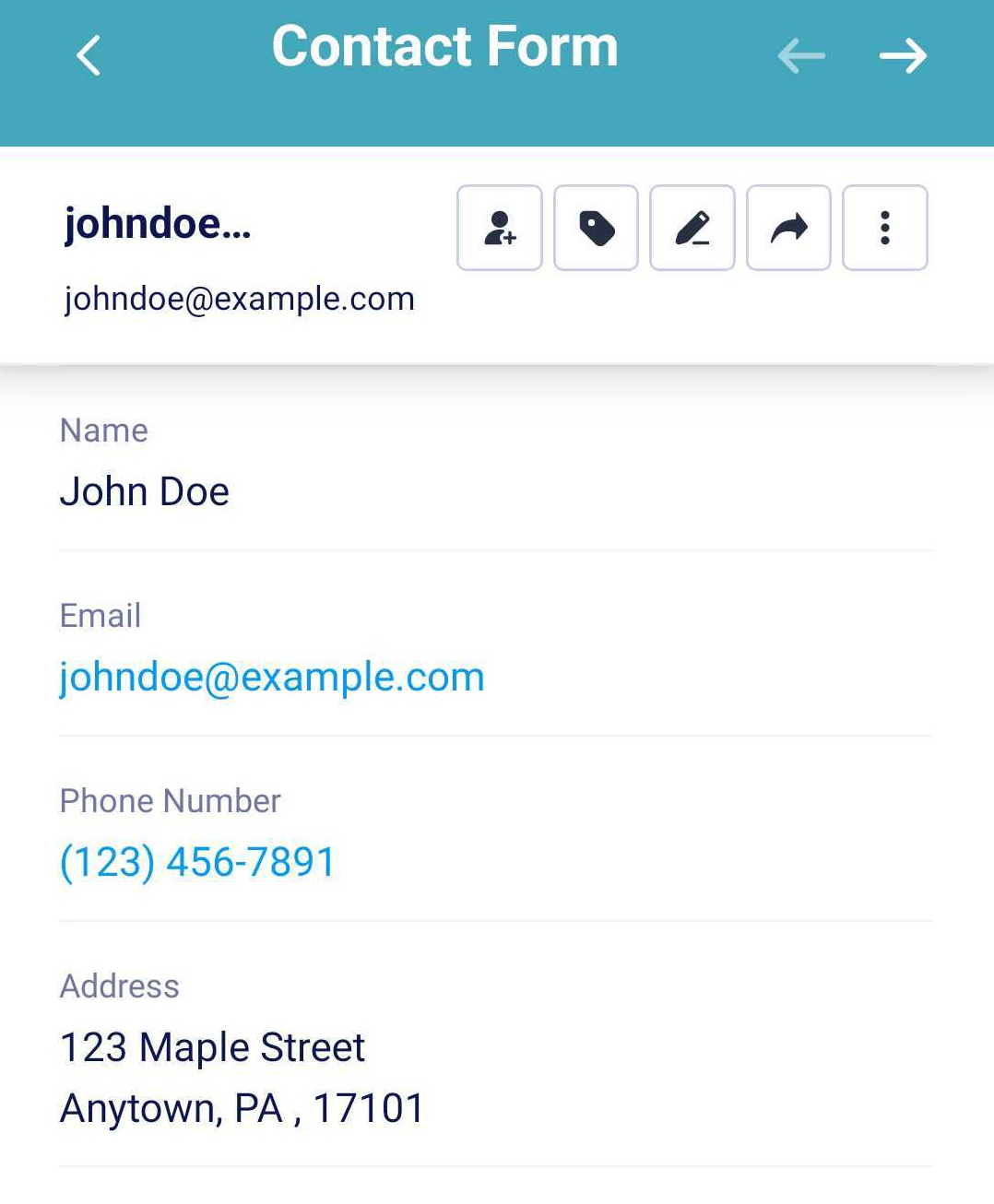Go back from the Contact Form

89,55
